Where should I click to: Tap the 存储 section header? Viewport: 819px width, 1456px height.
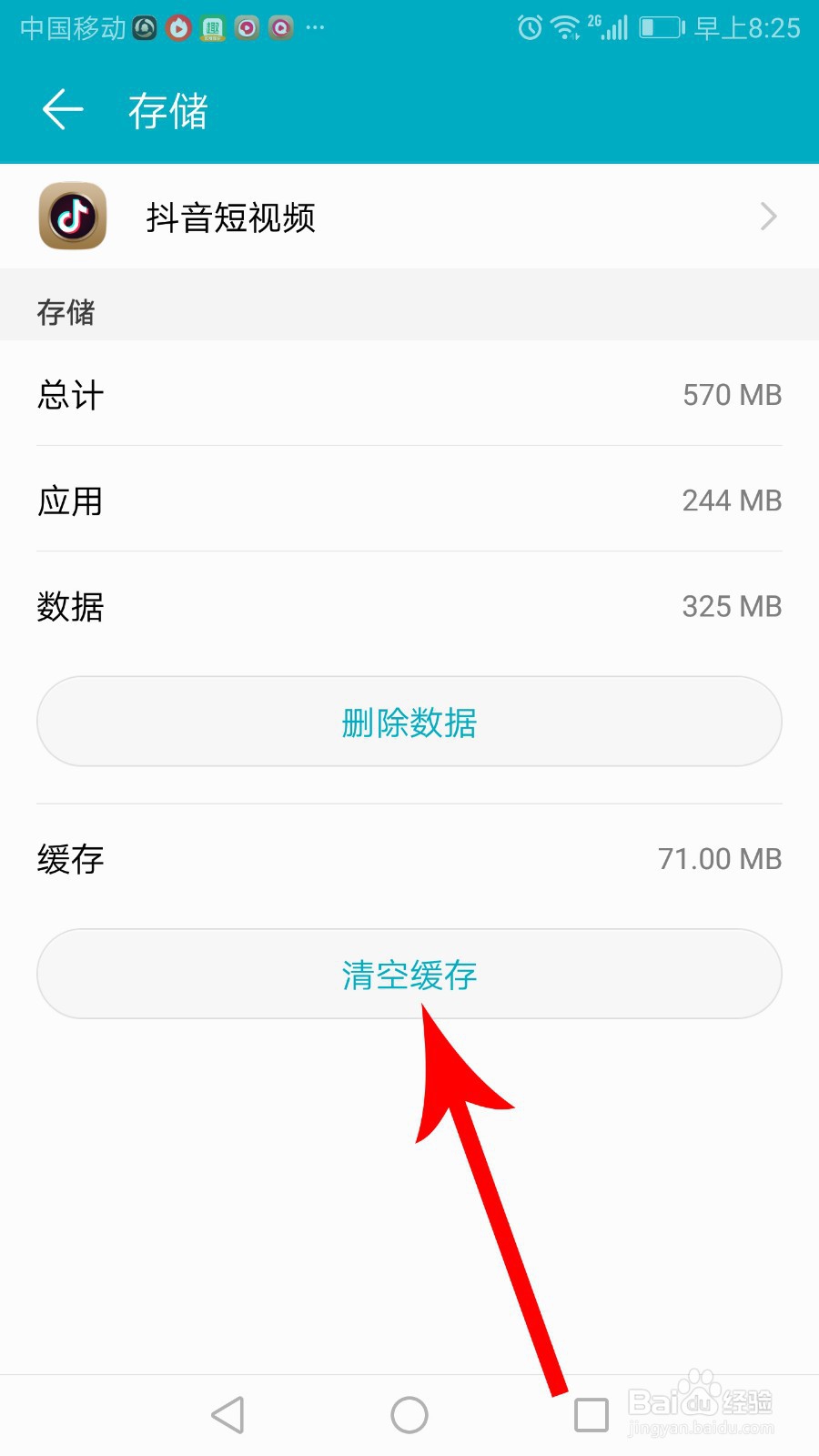click(64, 313)
